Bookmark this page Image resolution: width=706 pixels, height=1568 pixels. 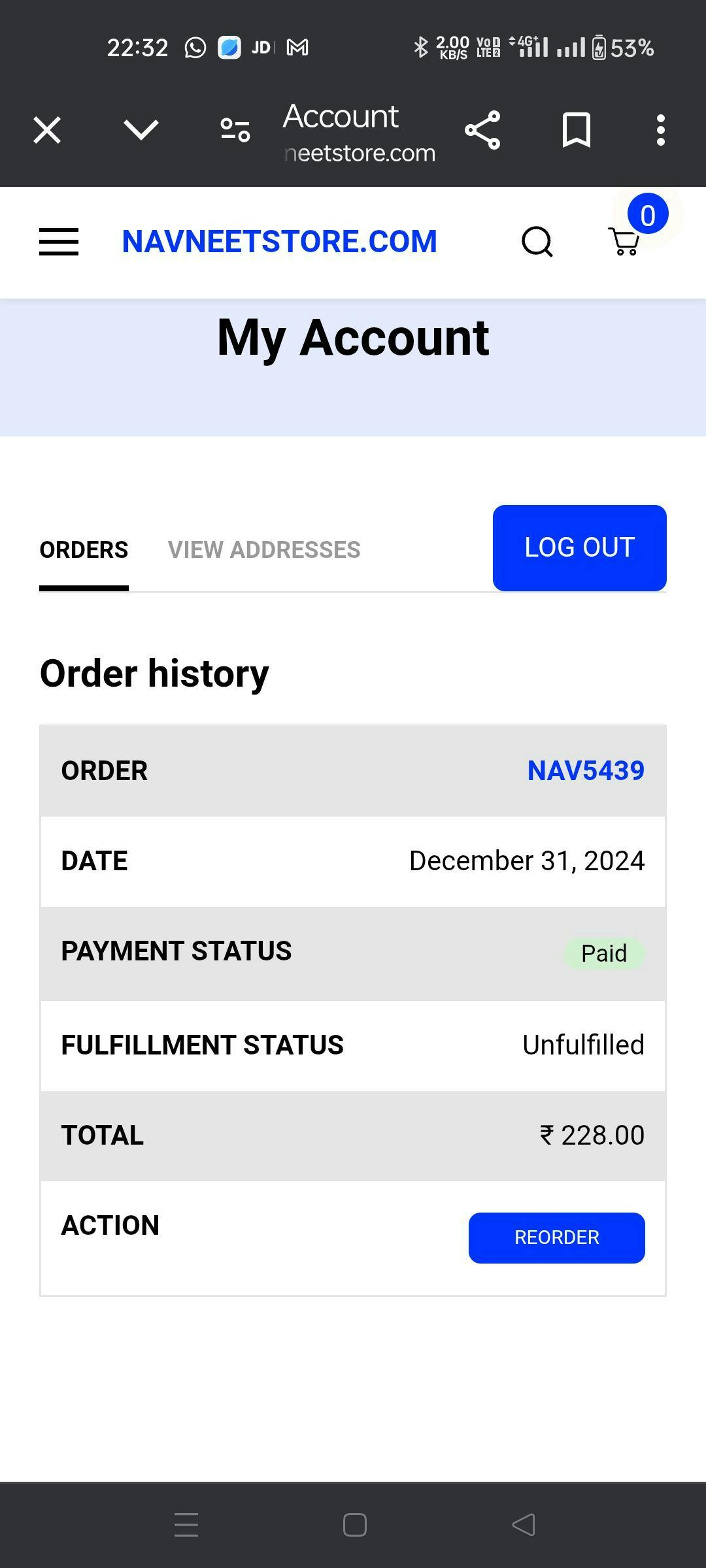coord(577,130)
